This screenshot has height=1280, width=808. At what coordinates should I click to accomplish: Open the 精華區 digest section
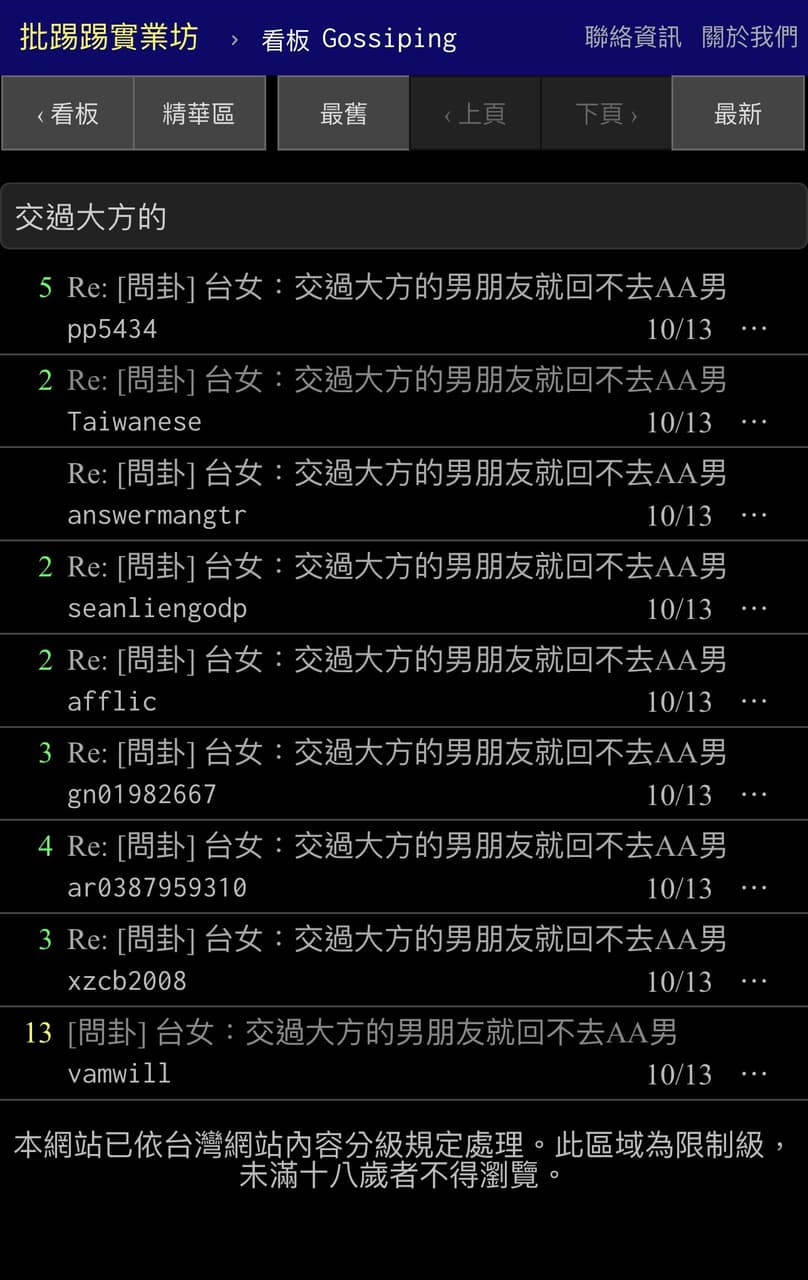(199, 113)
